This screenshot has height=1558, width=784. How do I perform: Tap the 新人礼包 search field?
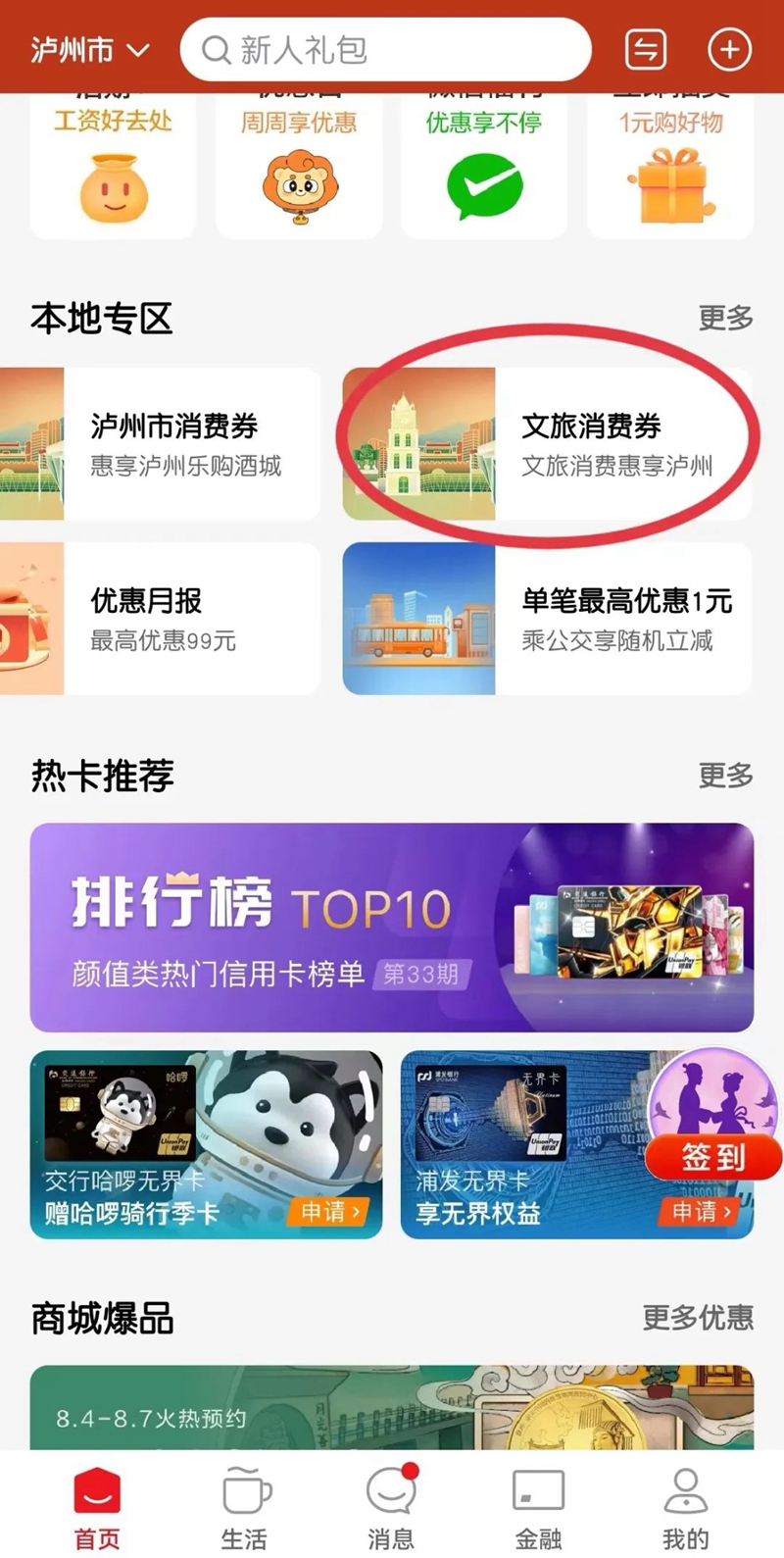tap(382, 49)
